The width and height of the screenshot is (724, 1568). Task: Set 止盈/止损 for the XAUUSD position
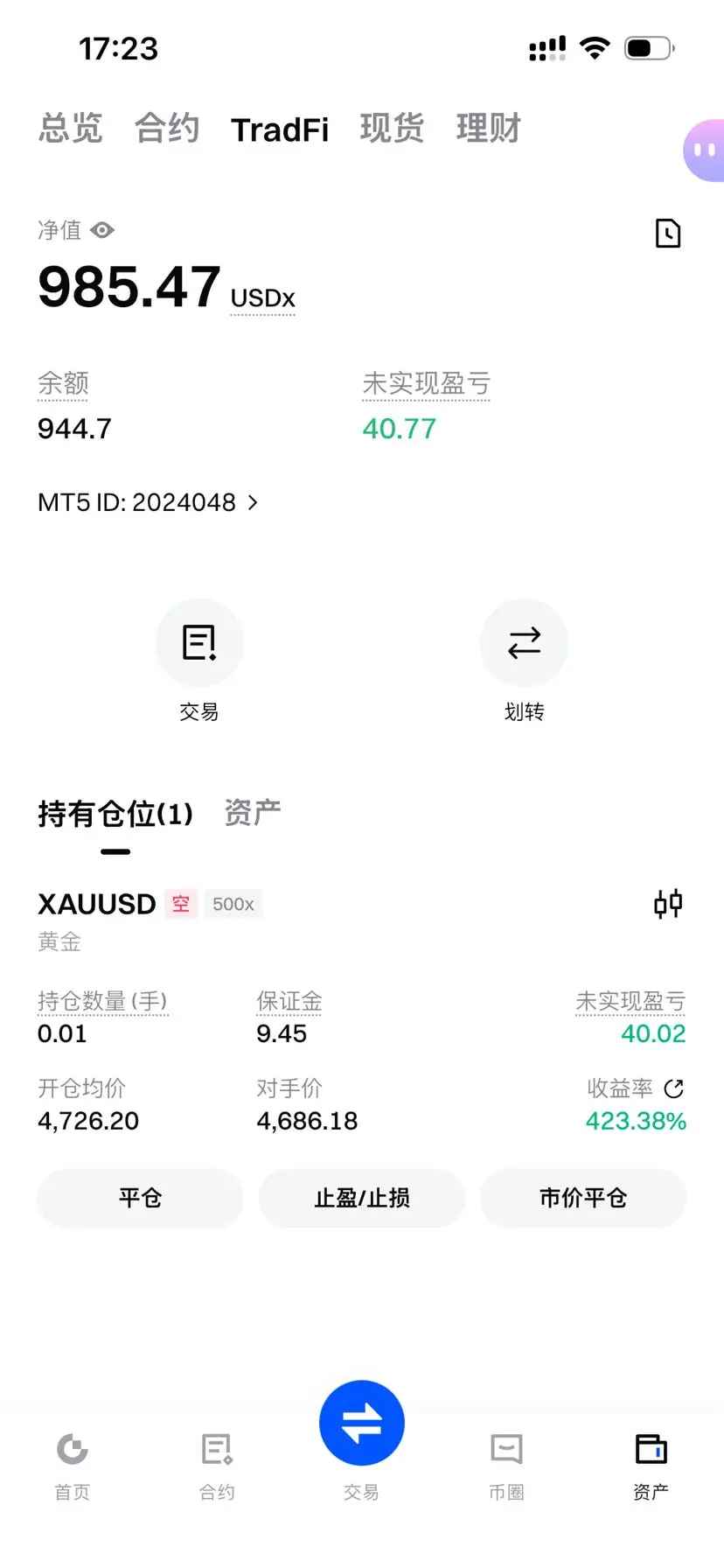362,1198
